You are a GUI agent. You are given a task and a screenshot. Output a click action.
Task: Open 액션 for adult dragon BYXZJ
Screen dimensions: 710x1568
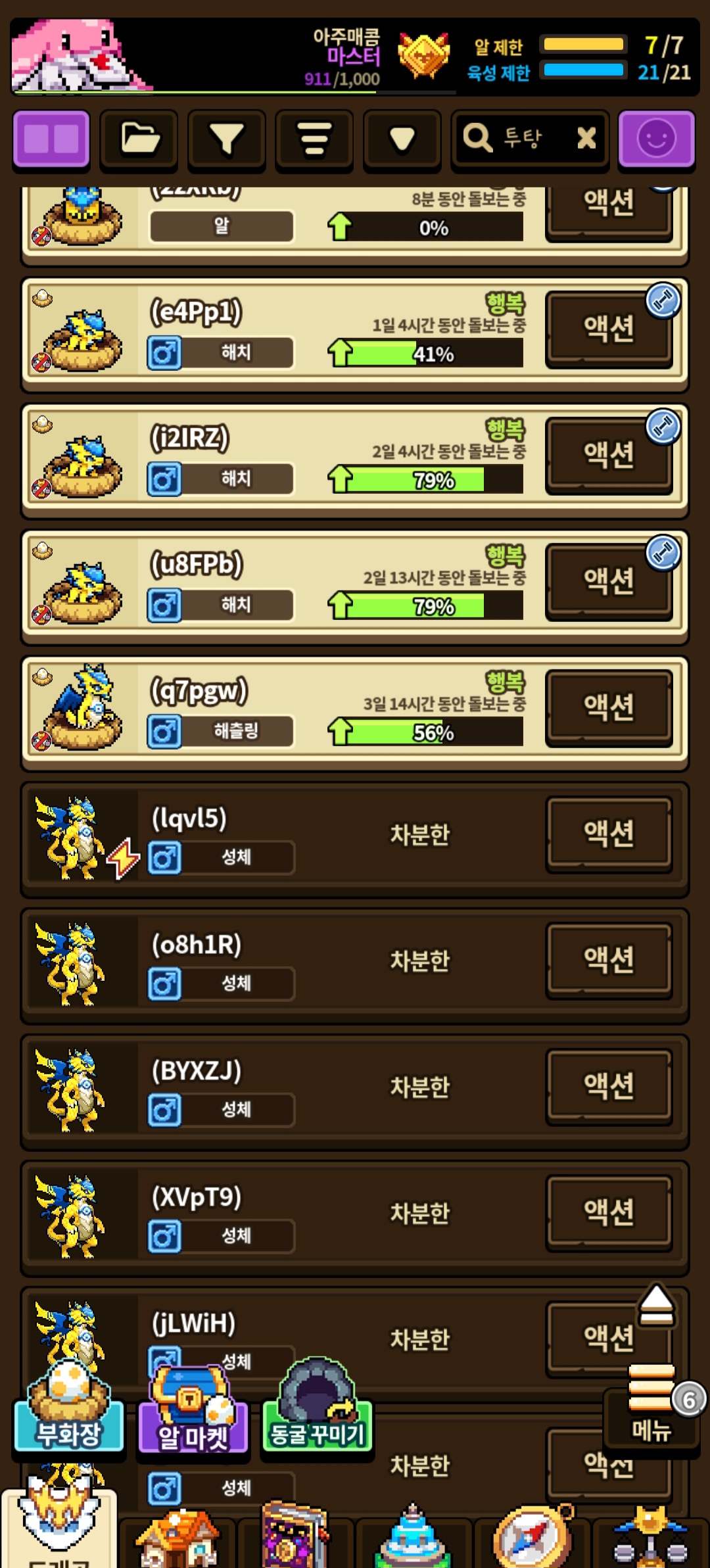[x=609, y=1086]
